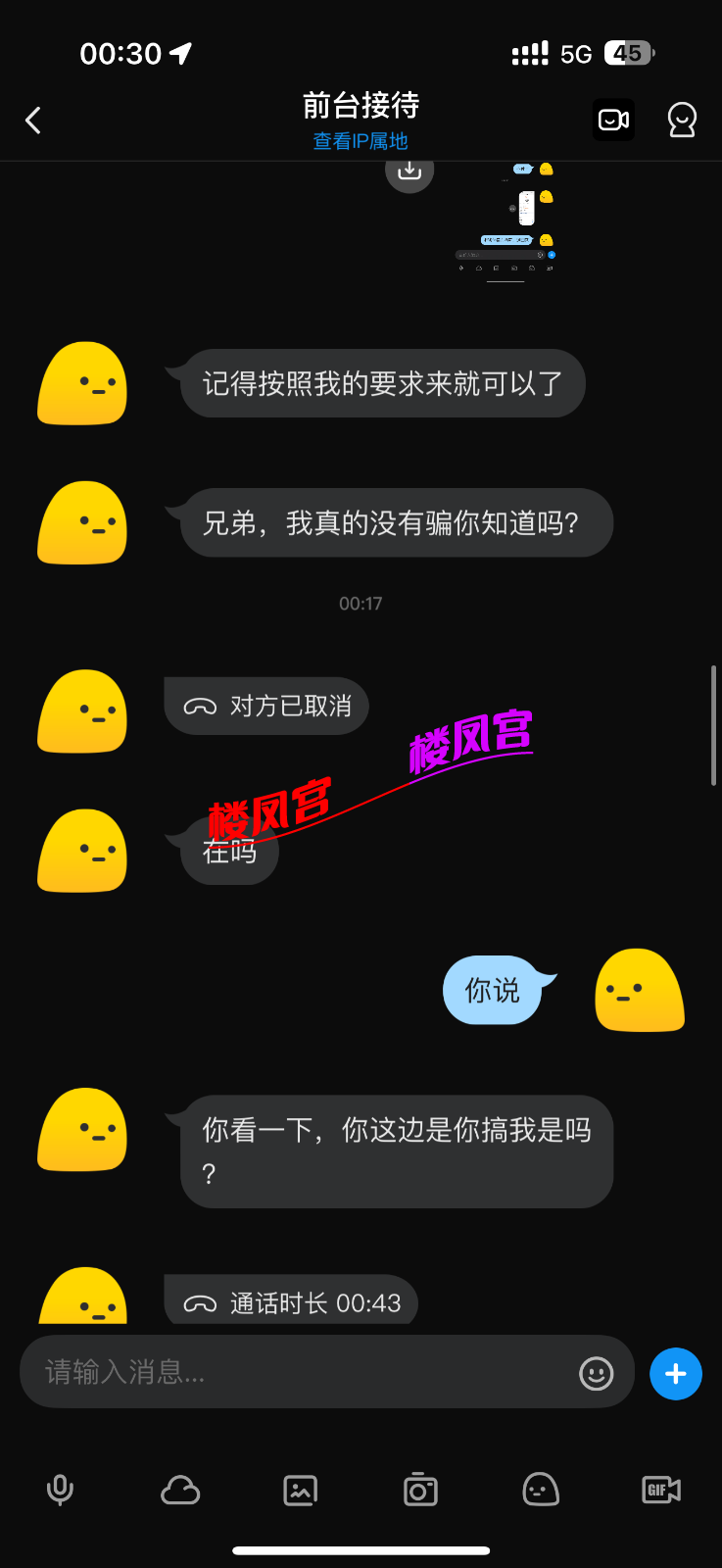Open the blue plus attachments button

tap(676, 1373)
